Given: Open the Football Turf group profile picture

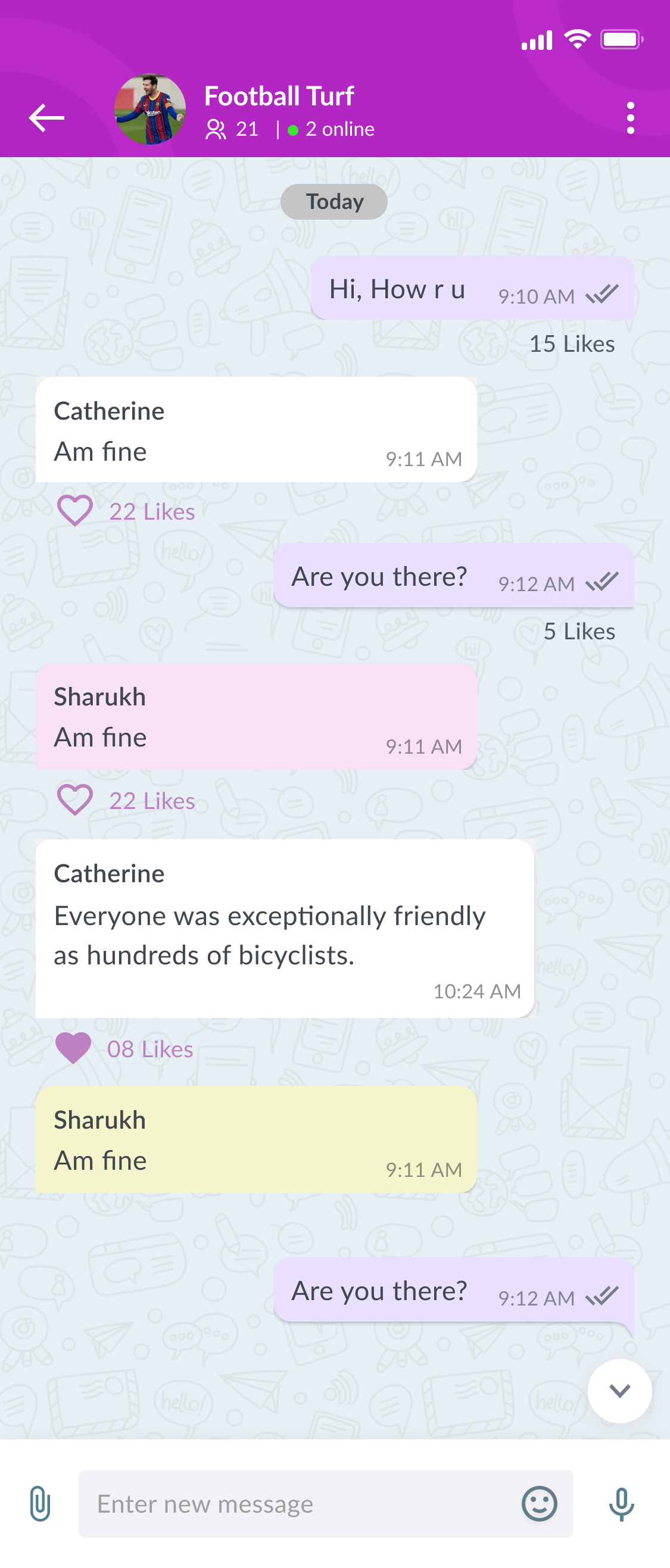Looking at the screenshot, I should click(150, 110).
